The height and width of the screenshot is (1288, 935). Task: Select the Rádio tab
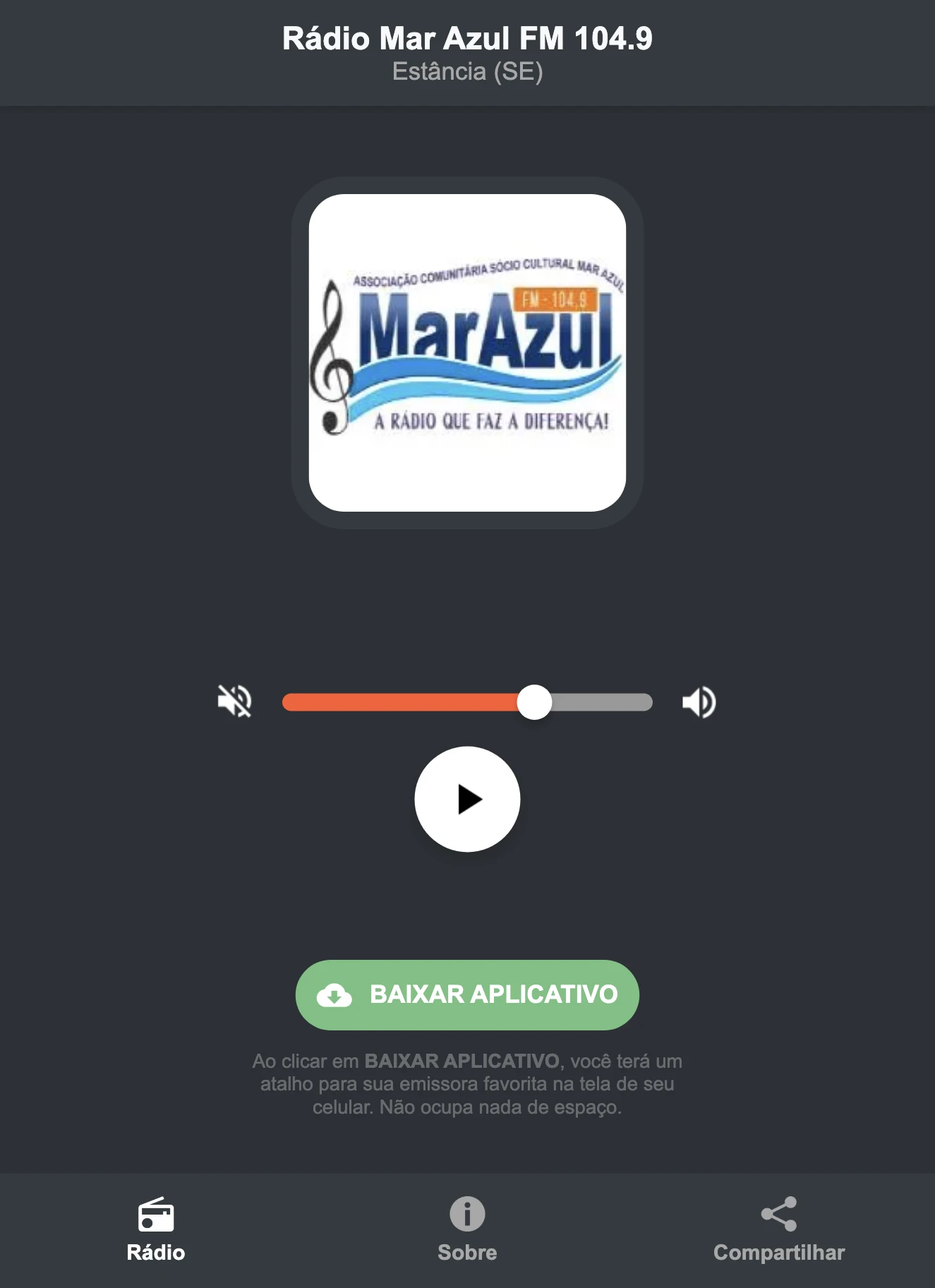point(155,1232)
